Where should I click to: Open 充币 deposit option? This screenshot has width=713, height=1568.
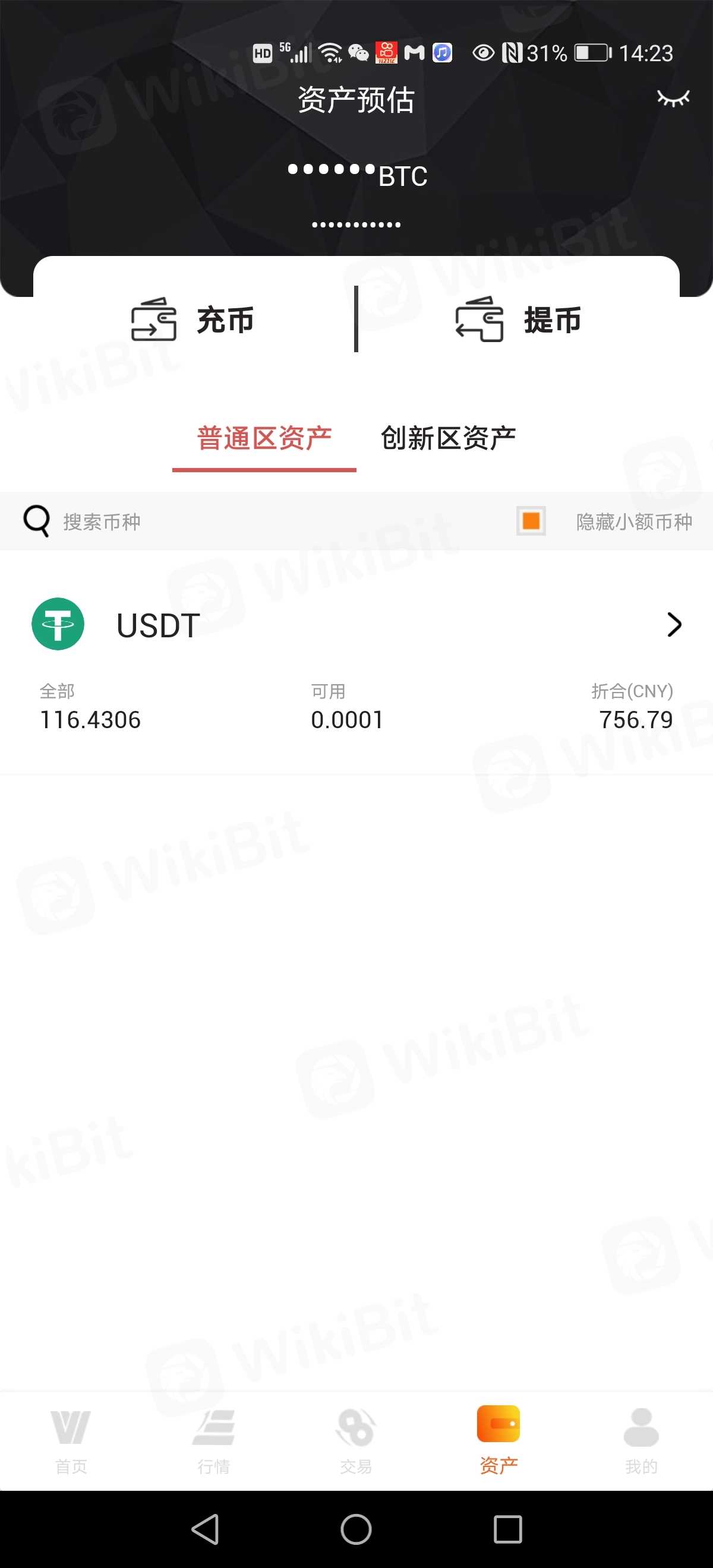point(194,320)
